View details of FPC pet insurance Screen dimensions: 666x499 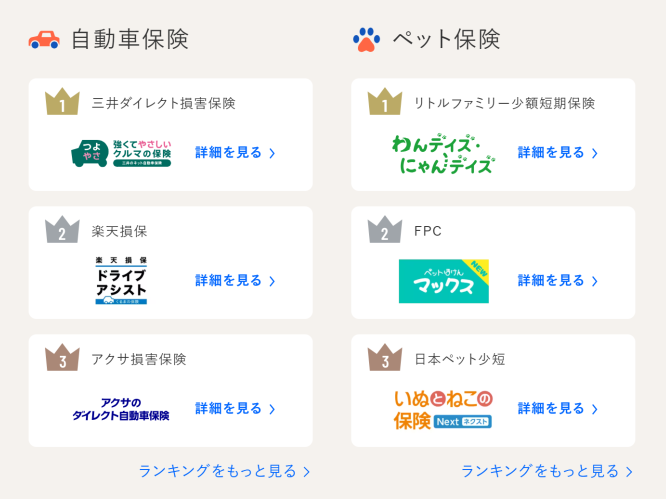pos(557,281)
